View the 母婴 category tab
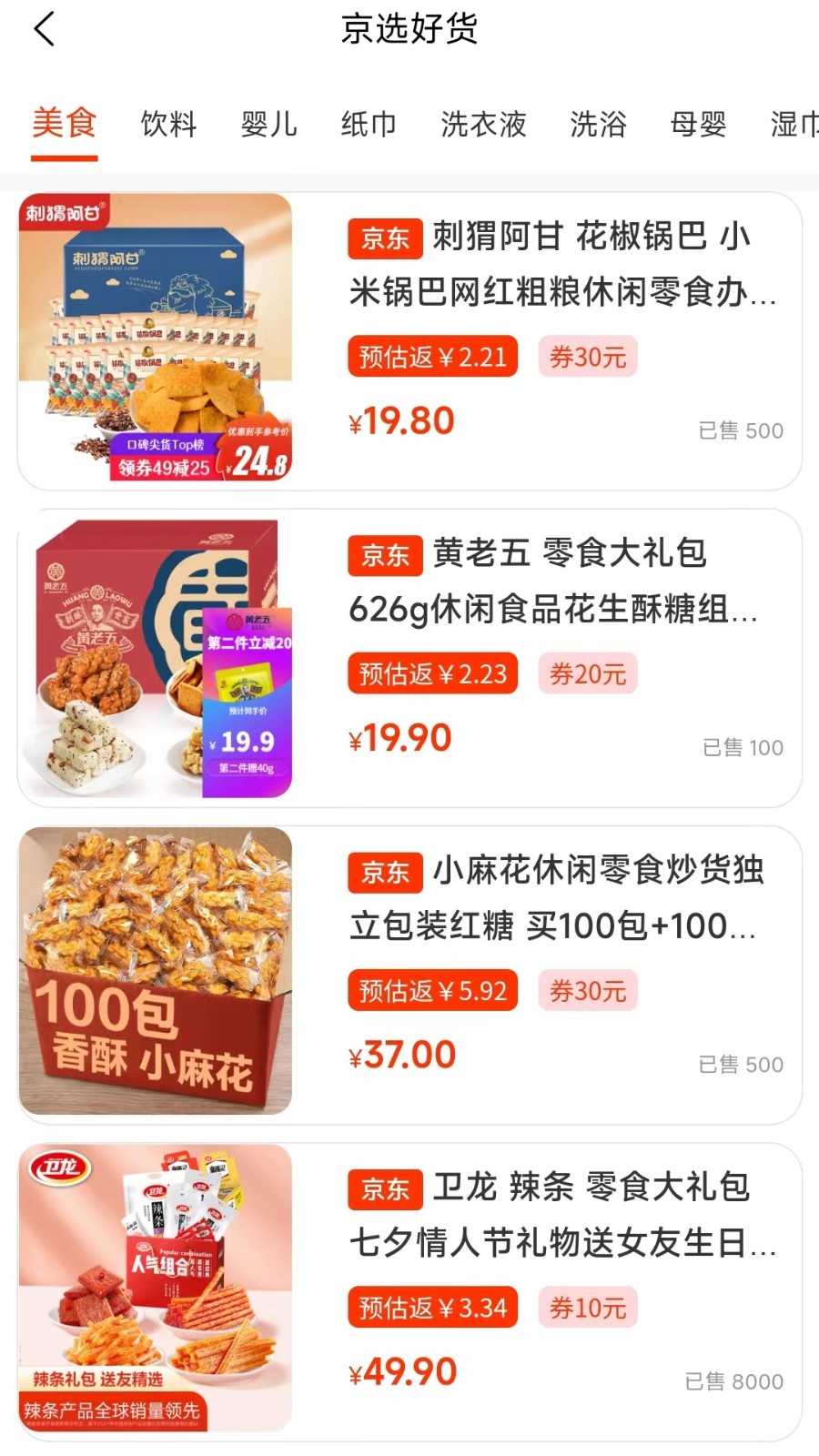This screenshot has width=819, height=1456. [698, 124]
